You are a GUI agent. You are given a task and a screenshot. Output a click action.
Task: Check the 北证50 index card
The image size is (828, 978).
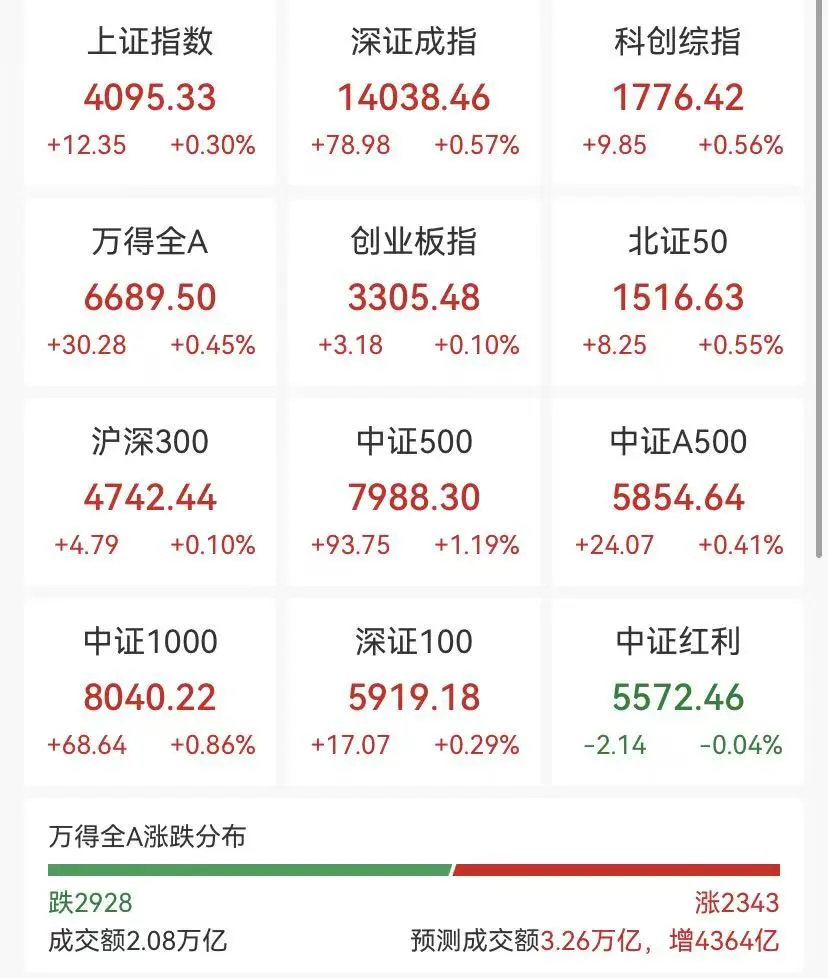click(x=678, y=295)
